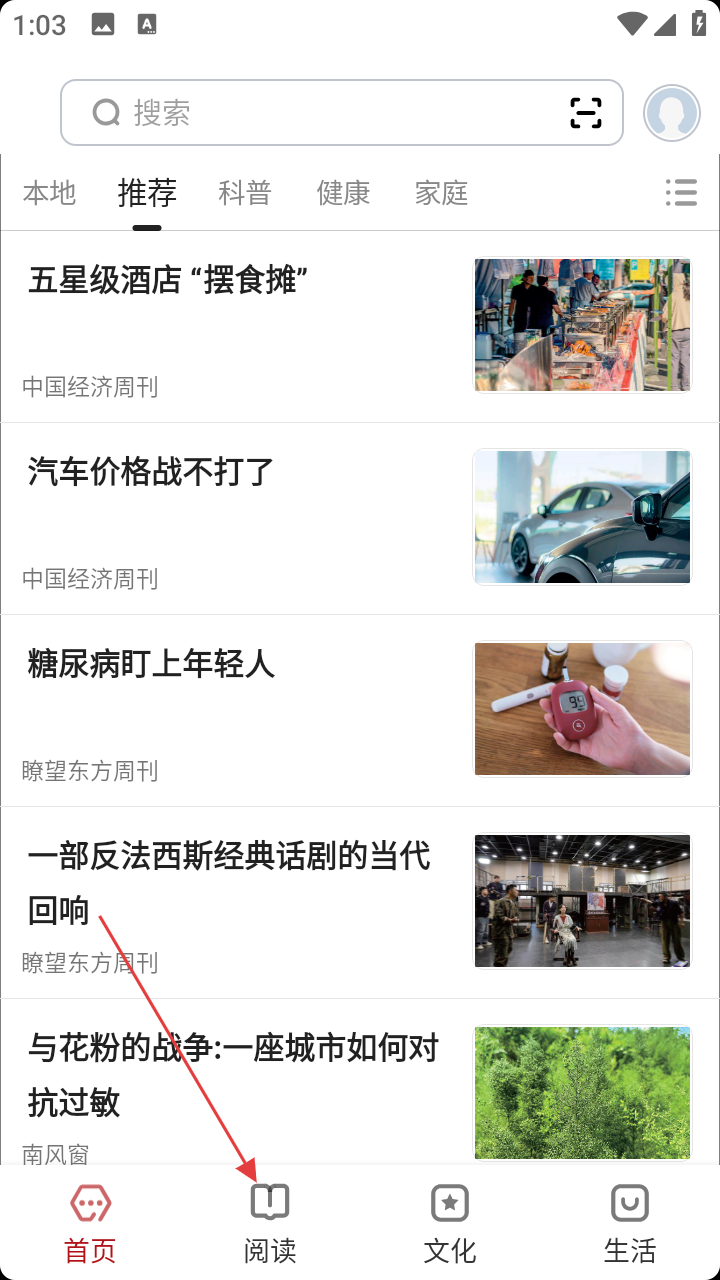
Task: Open the 家庭 tab
Action: (x=441, y=193)
